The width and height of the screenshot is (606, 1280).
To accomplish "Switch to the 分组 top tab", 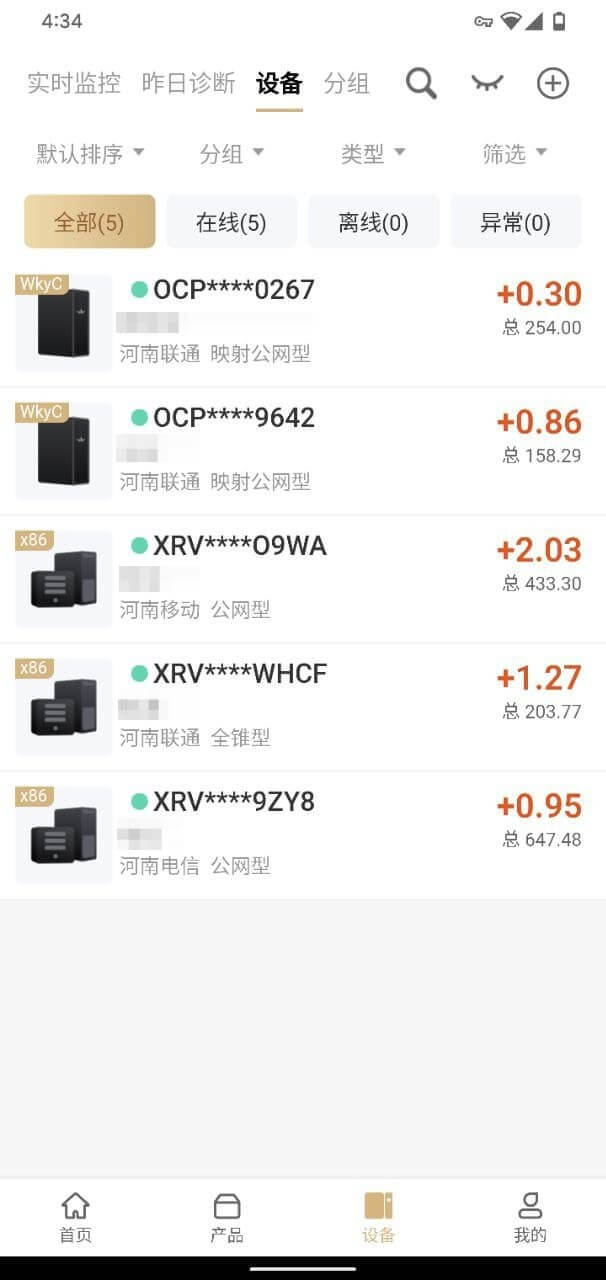I will (x=347, y=84).
